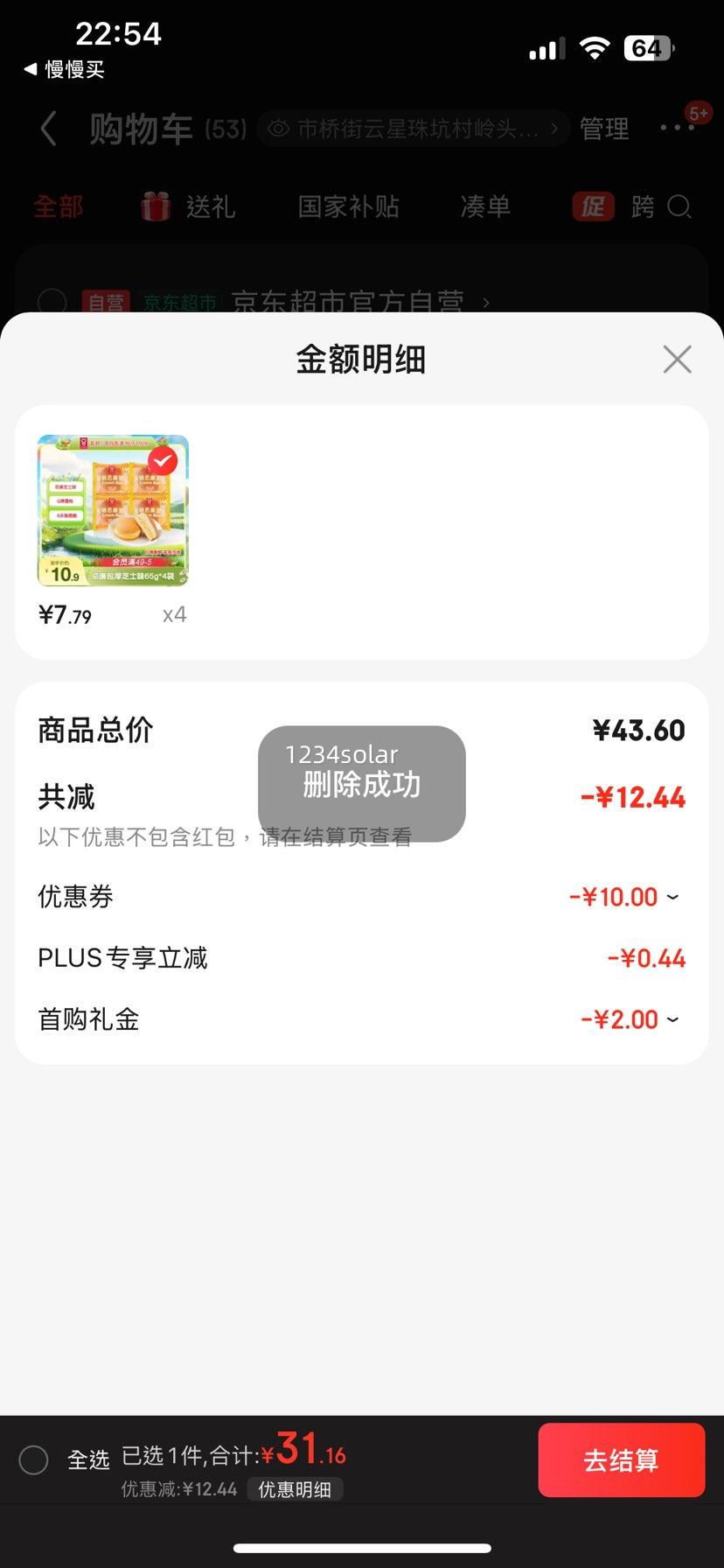This screenshot has width=724, height=1568.
Task: Tap the back arrow to exit shopping cart
Action: coord(48,128)
